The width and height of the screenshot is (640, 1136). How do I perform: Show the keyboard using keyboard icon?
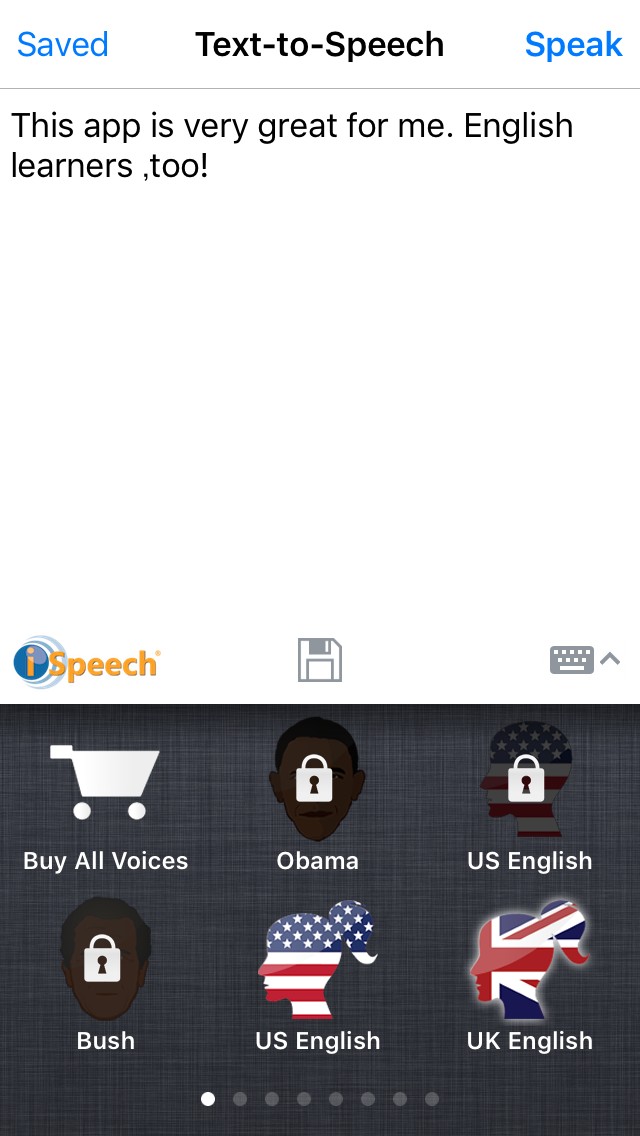(584, 659)
